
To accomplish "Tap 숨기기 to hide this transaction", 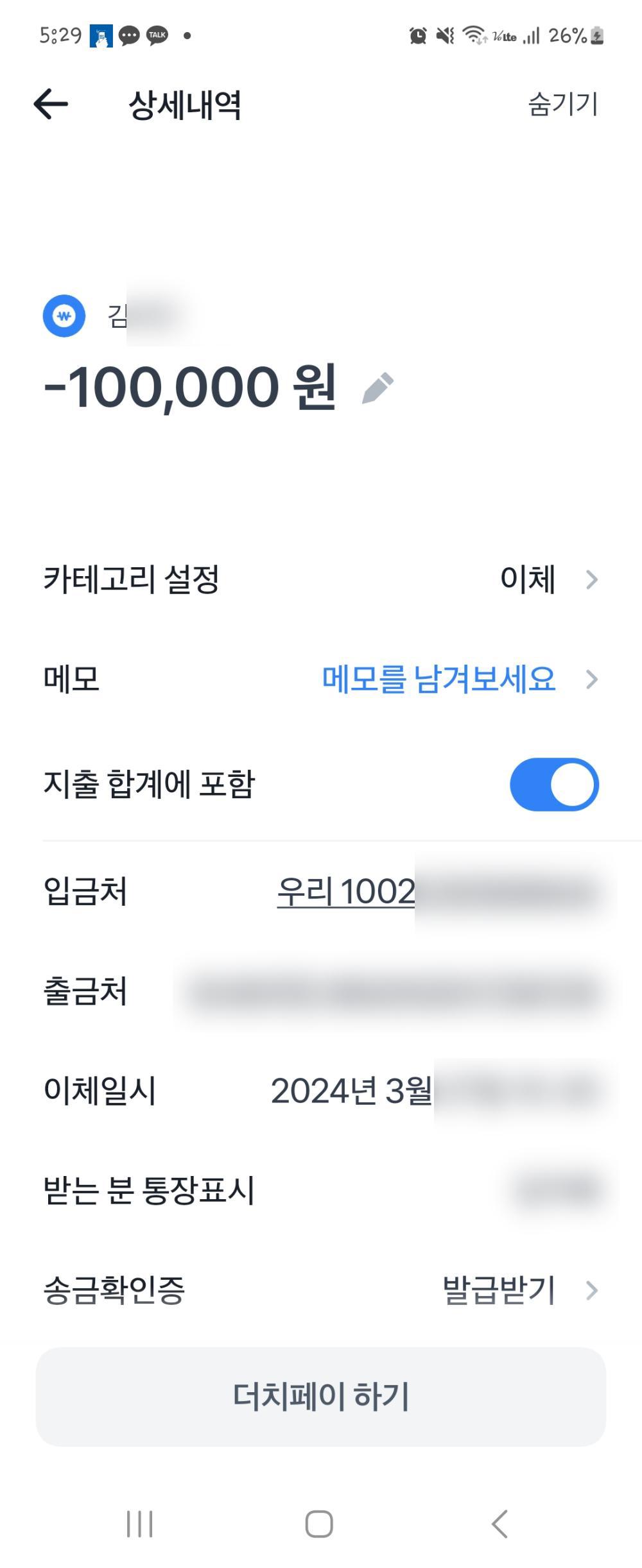I will tap(562, 104).
